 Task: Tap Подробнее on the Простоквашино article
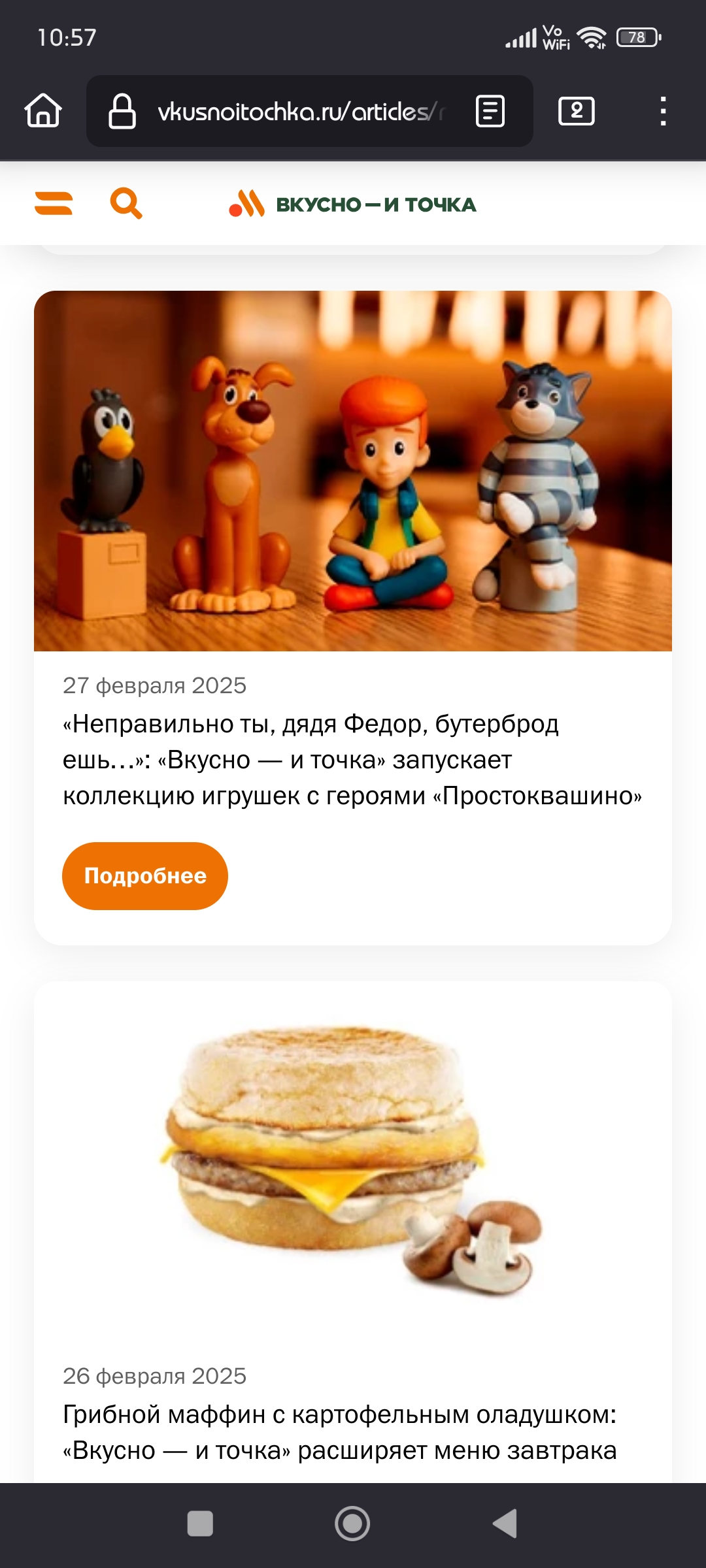pyautogui.click(x=145, y=875)
